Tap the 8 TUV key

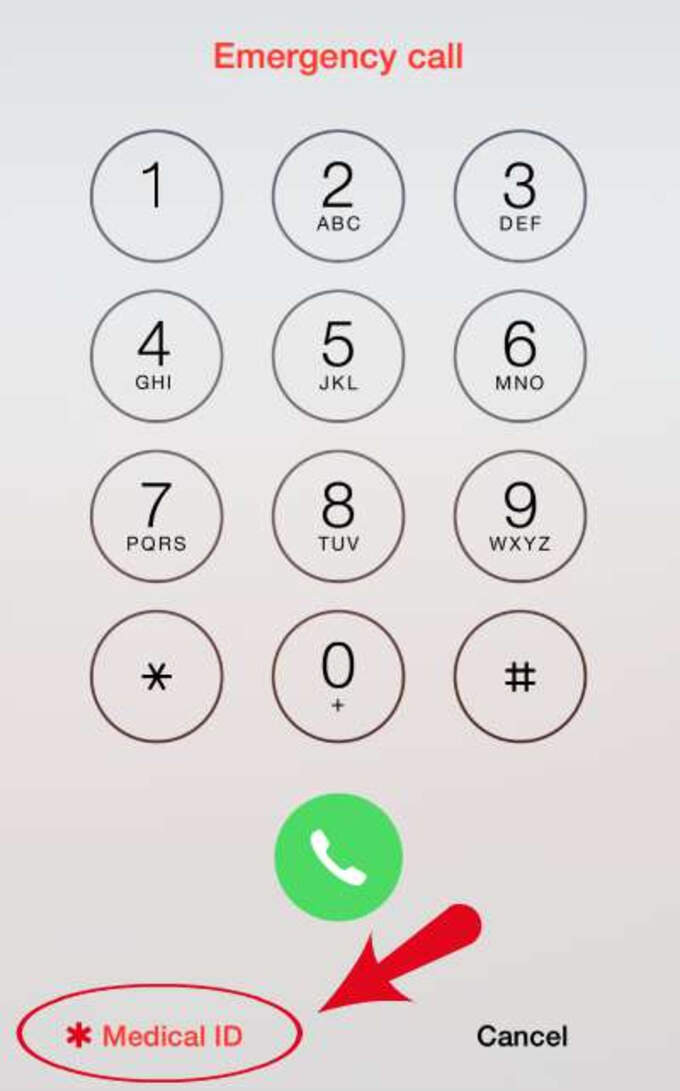click(338, 517)
